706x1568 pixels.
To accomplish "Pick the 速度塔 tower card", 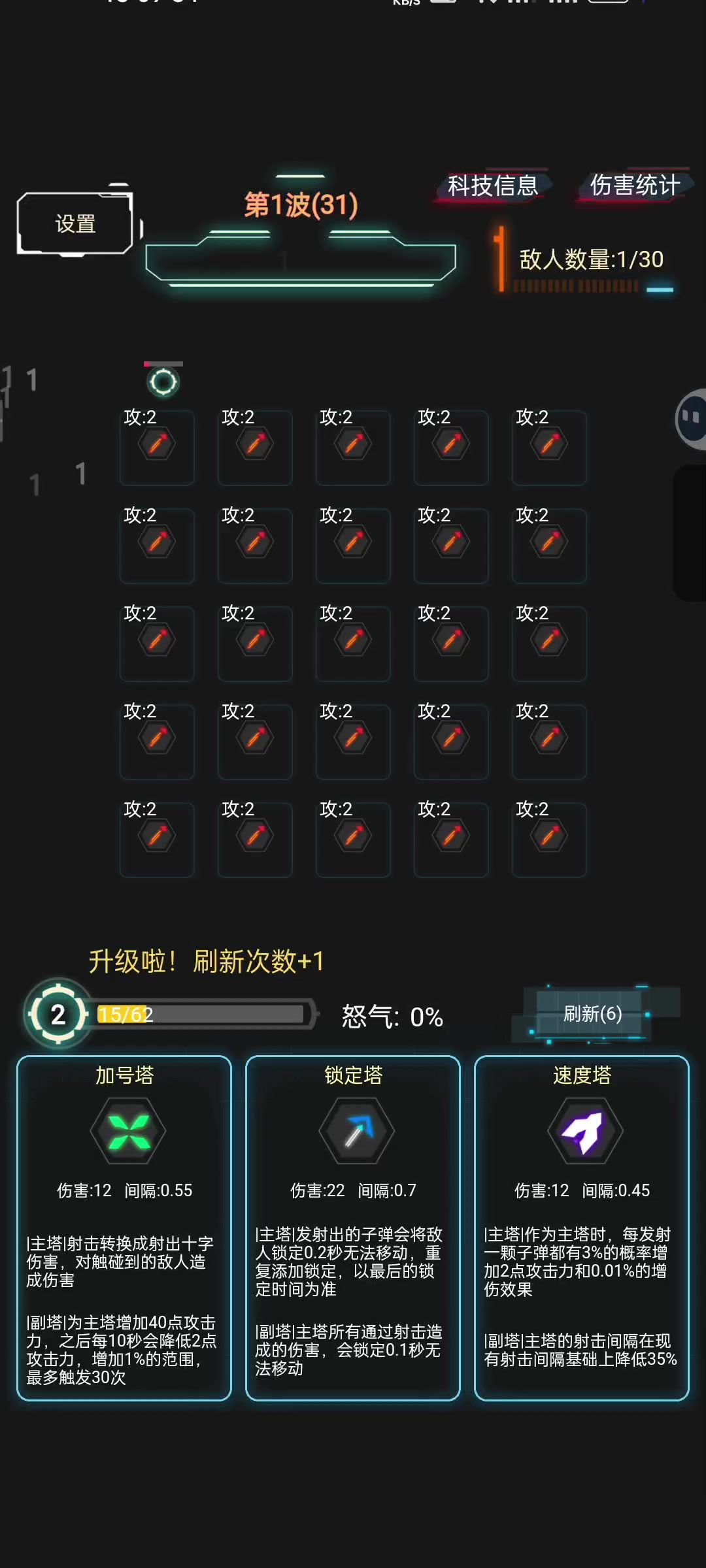I will coord(582,1228).
